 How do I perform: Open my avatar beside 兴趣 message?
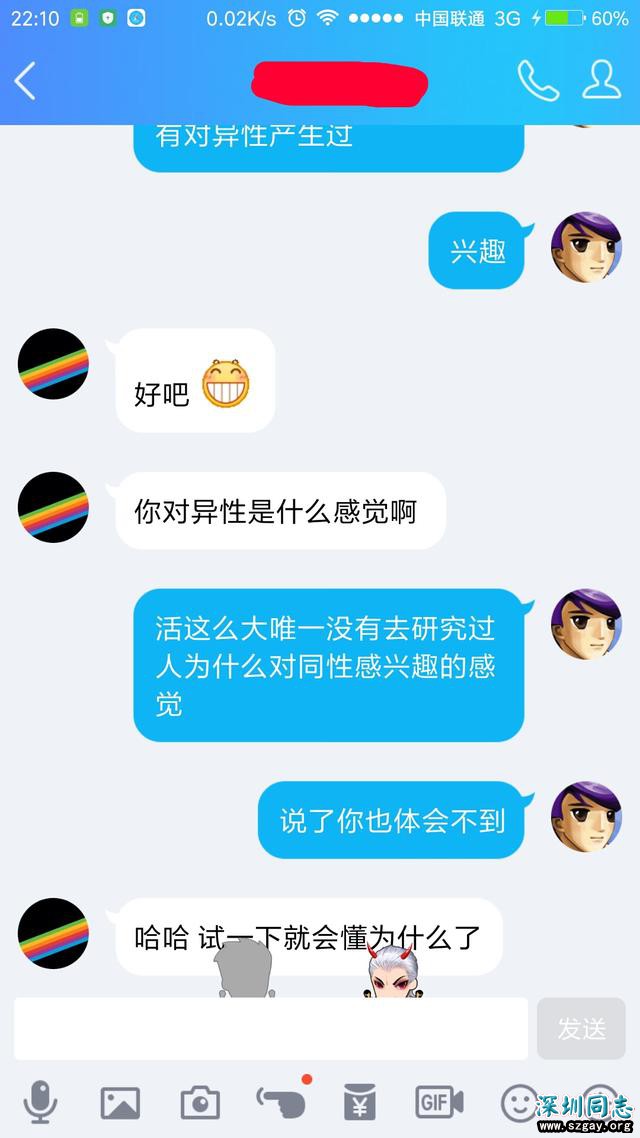point(586,247)
